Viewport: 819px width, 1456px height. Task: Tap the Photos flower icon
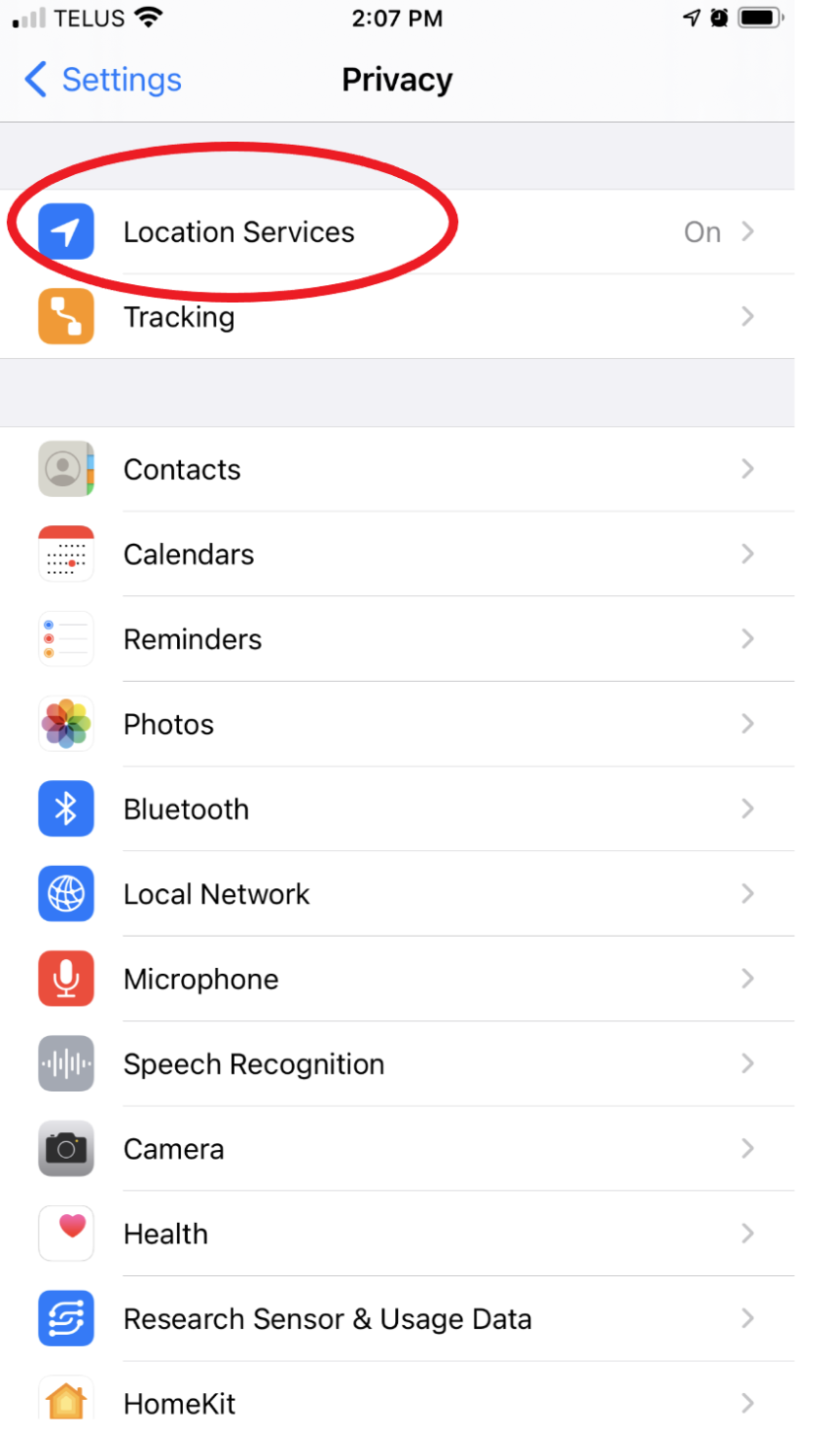[x=65, y=723]
